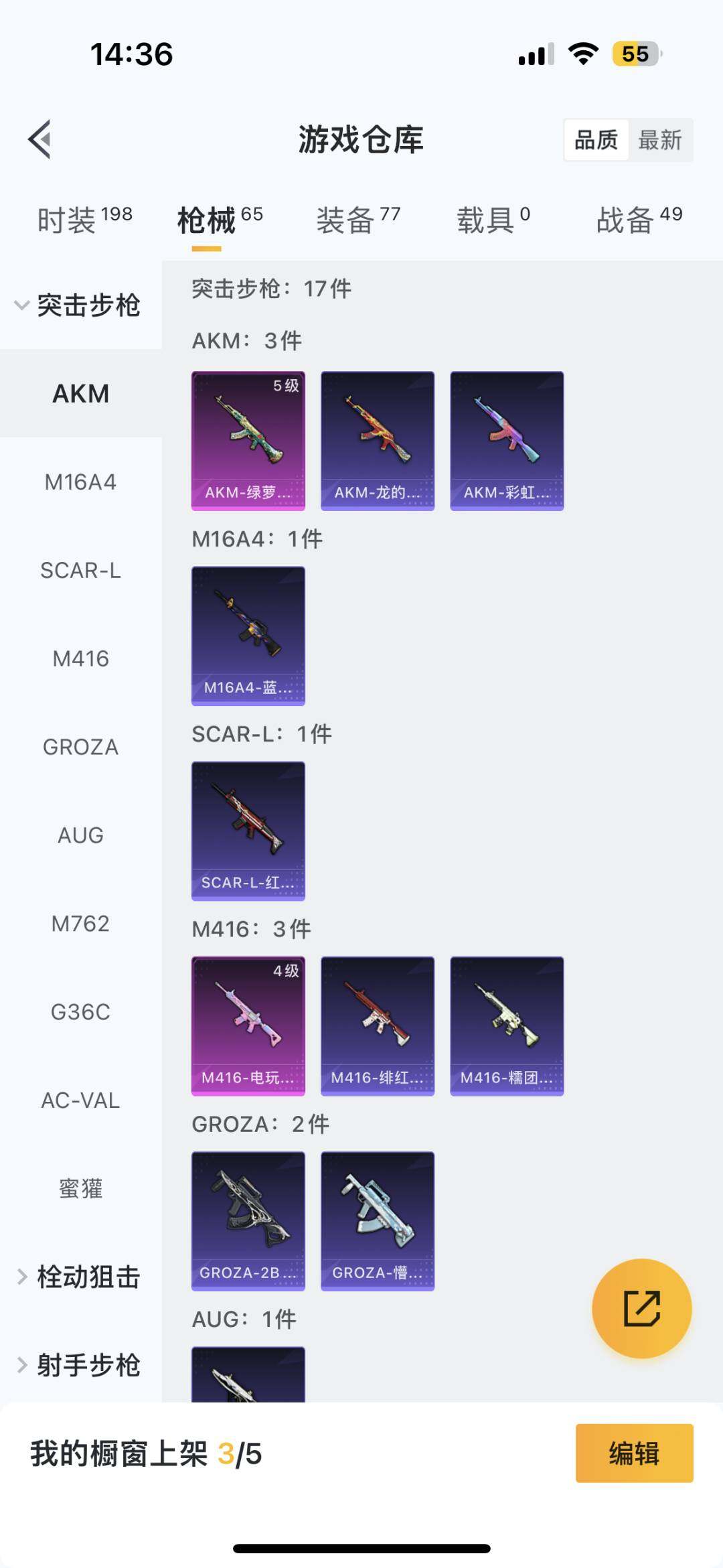Tap the 编辑 button

[x=633, y=1453]
